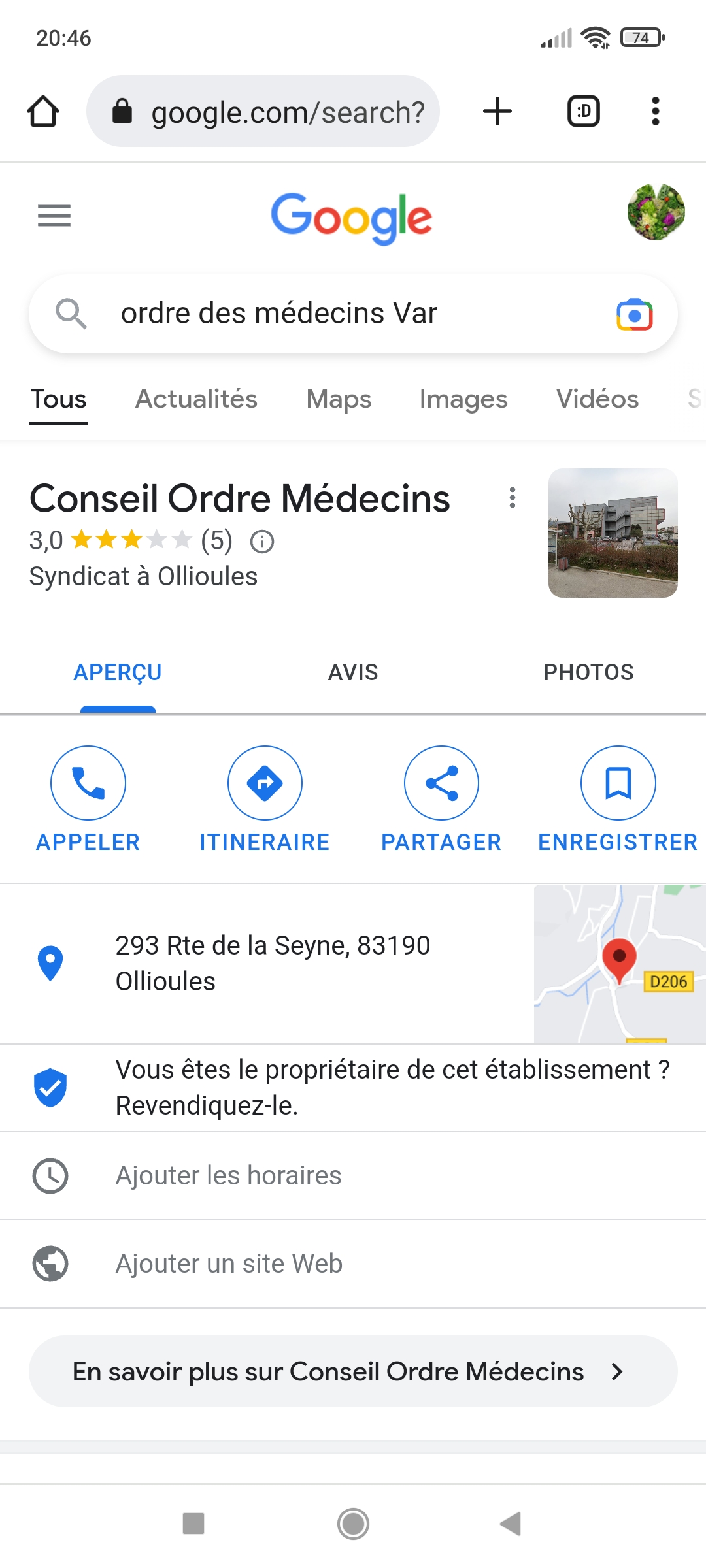The width and height of the screenshot is (706, 1568).
Task: Open the browser overflow menu
Action: (655, 112)
